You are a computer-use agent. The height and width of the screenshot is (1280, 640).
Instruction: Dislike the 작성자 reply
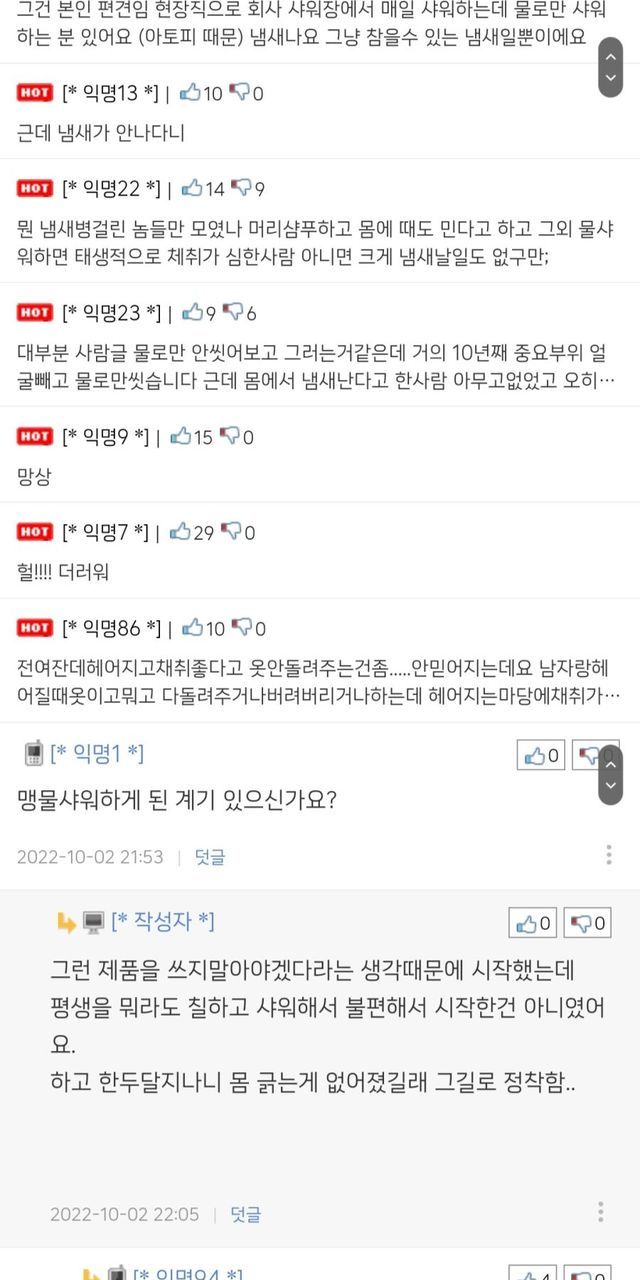pyautogui.click(x=588, y=923)
